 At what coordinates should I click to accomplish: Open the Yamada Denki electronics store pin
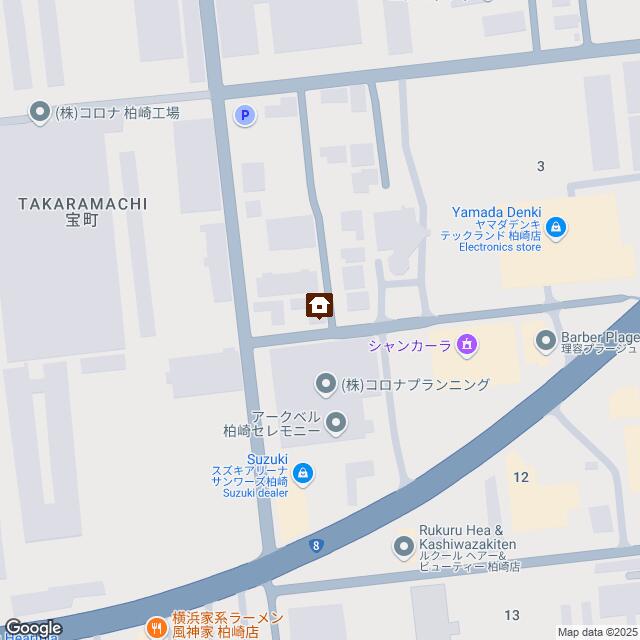pos(557,231)
